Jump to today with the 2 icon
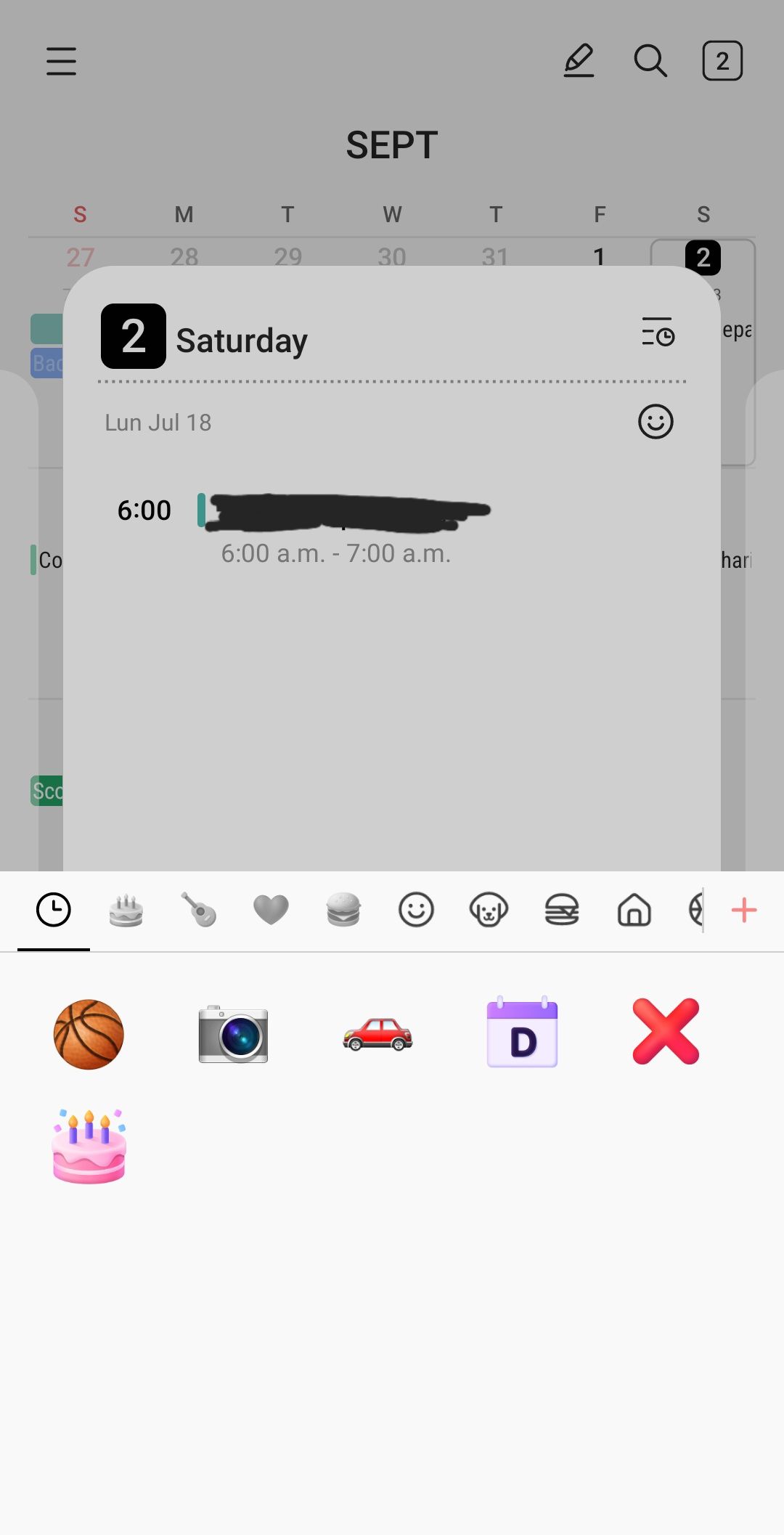Screen dimensions: 784x1535 722,61
